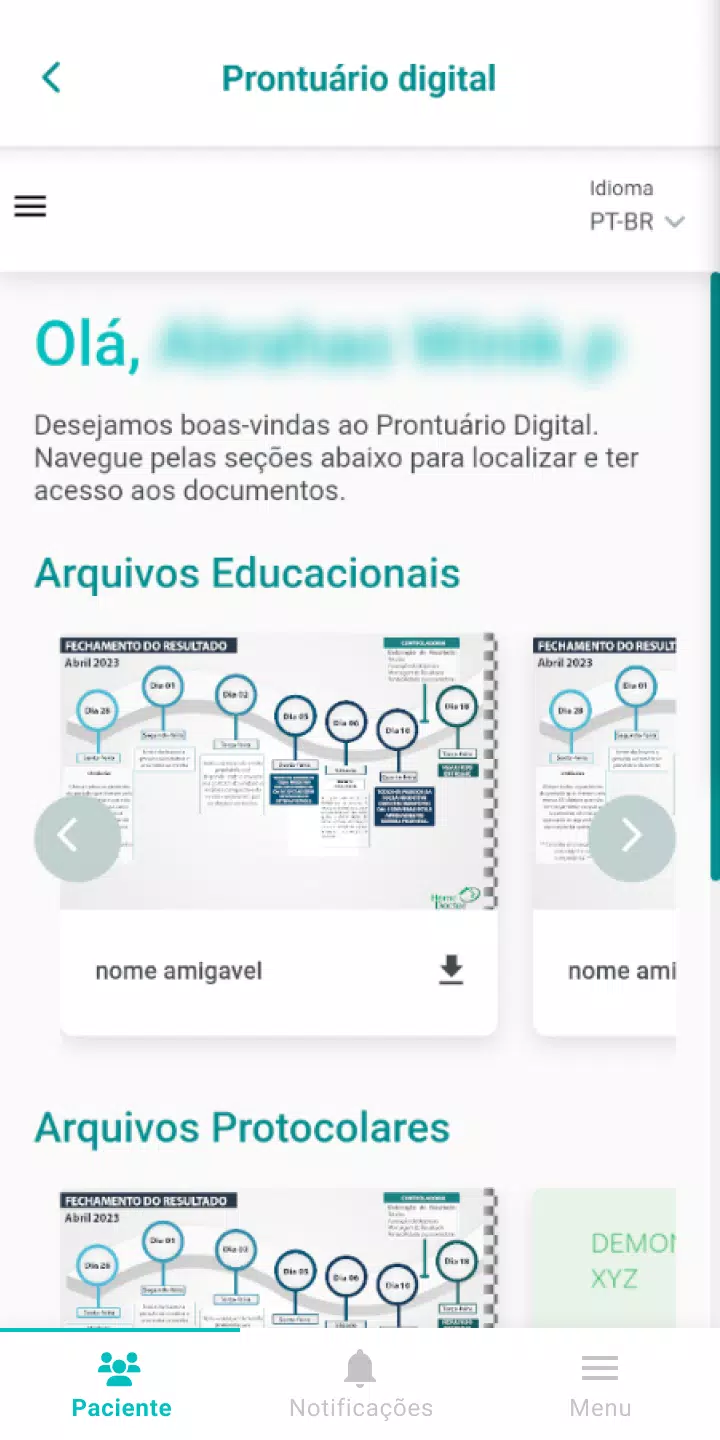Screen dimensions: 720x1440
Task: Switch to the Paciente tab
Action: click(x=121, y=1385)
